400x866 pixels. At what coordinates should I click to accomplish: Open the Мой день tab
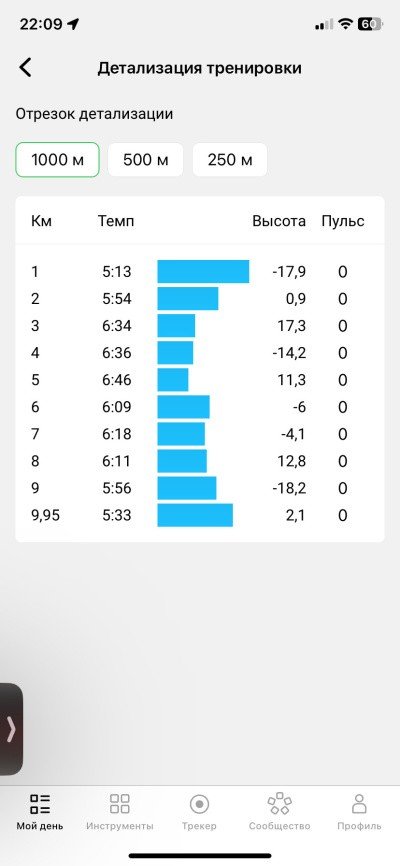tap(40, 812)
